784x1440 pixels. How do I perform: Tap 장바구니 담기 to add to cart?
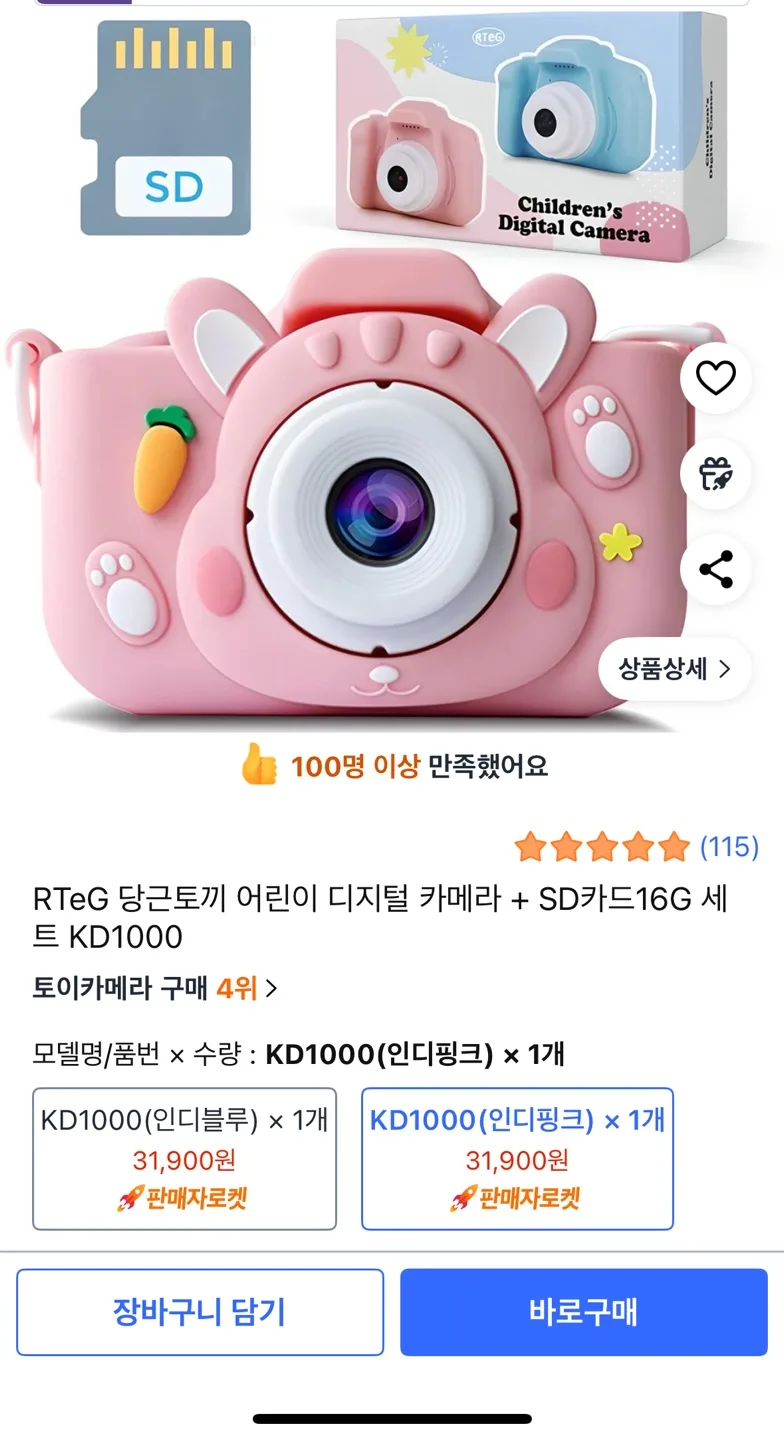click(x=200, y=1312)
